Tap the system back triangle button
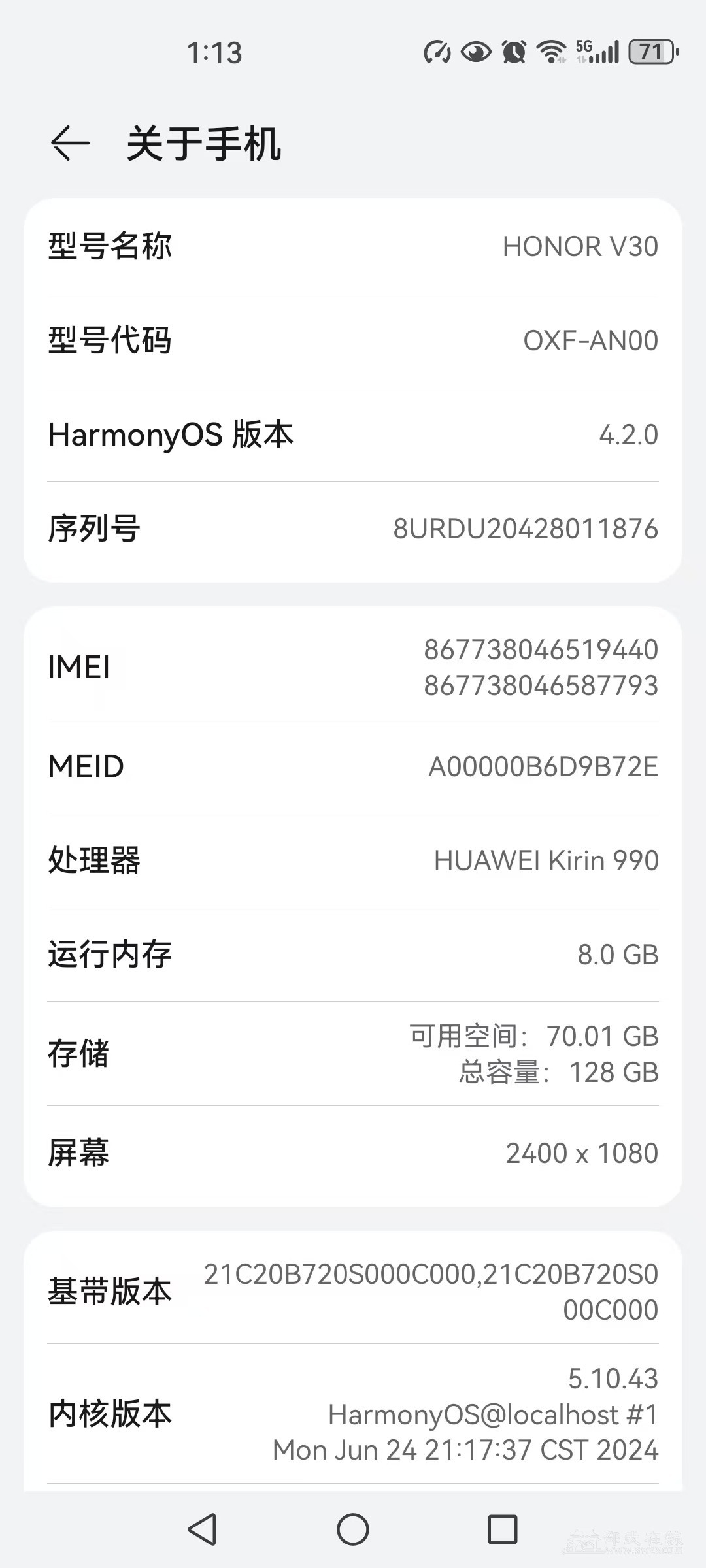The height and width of the screenshot is (1568, 706). point(202,1529)
